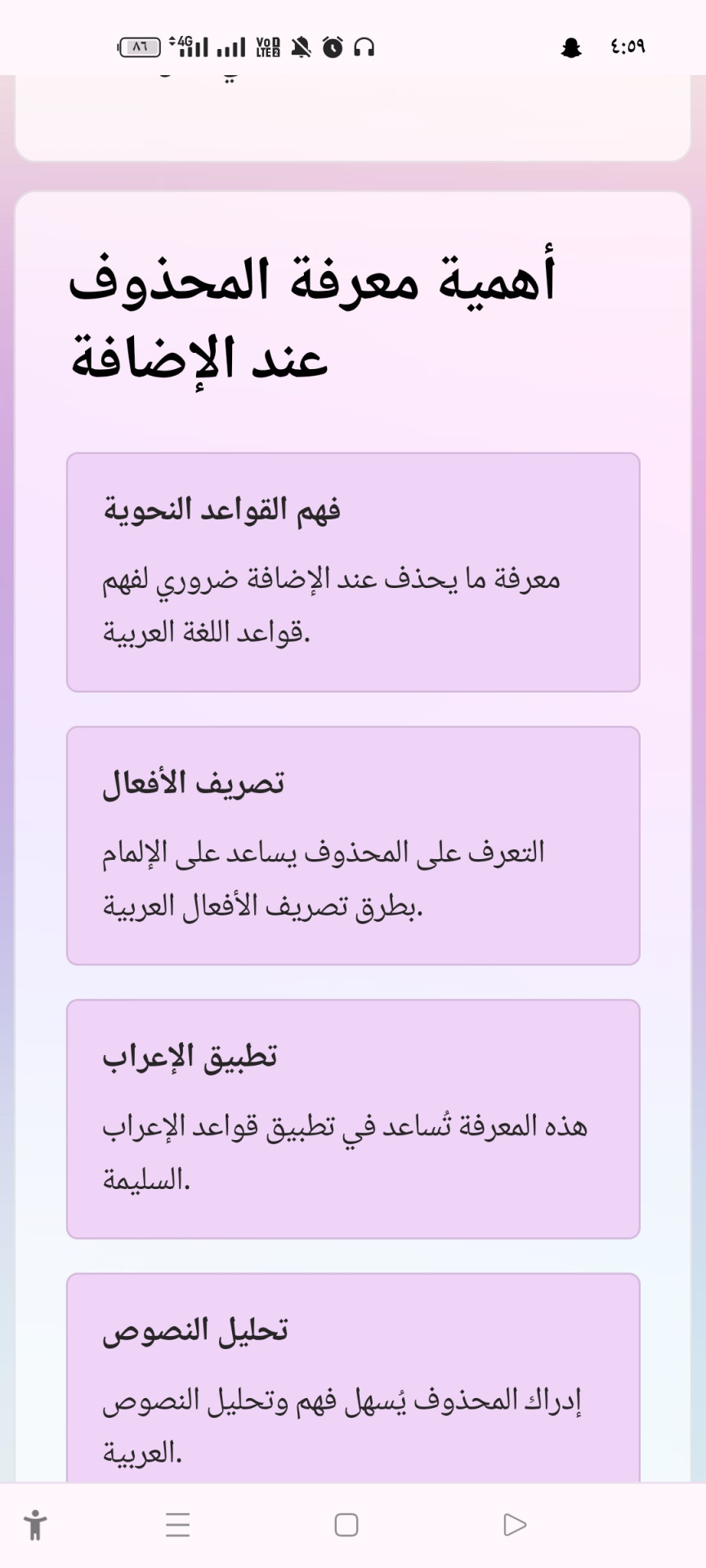706x1568 pixels.
Task: Go back using the navigation triangle
Action: [x=514, y=1525]
